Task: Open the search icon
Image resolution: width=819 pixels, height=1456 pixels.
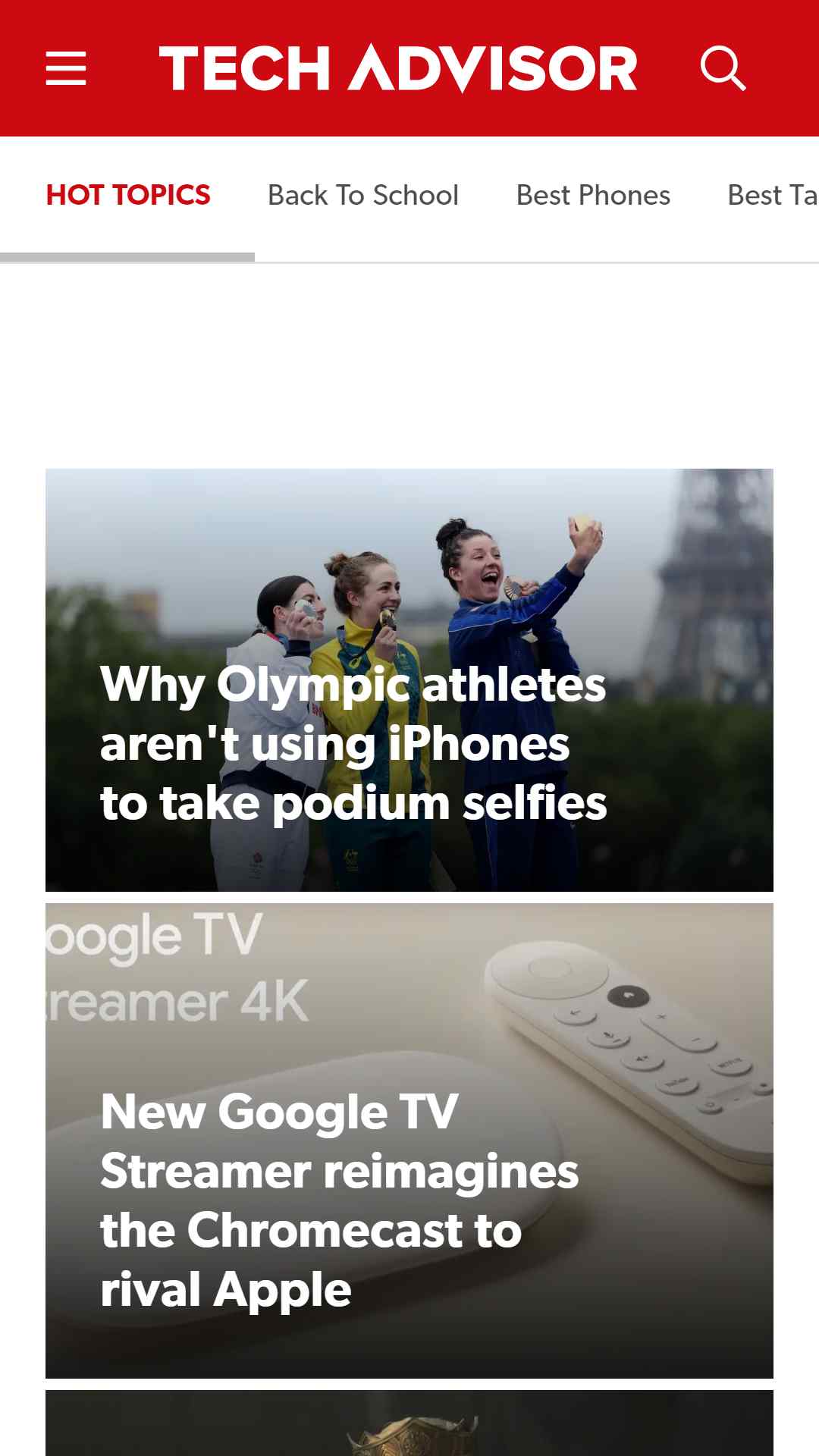Action: [x=723, y=68]
